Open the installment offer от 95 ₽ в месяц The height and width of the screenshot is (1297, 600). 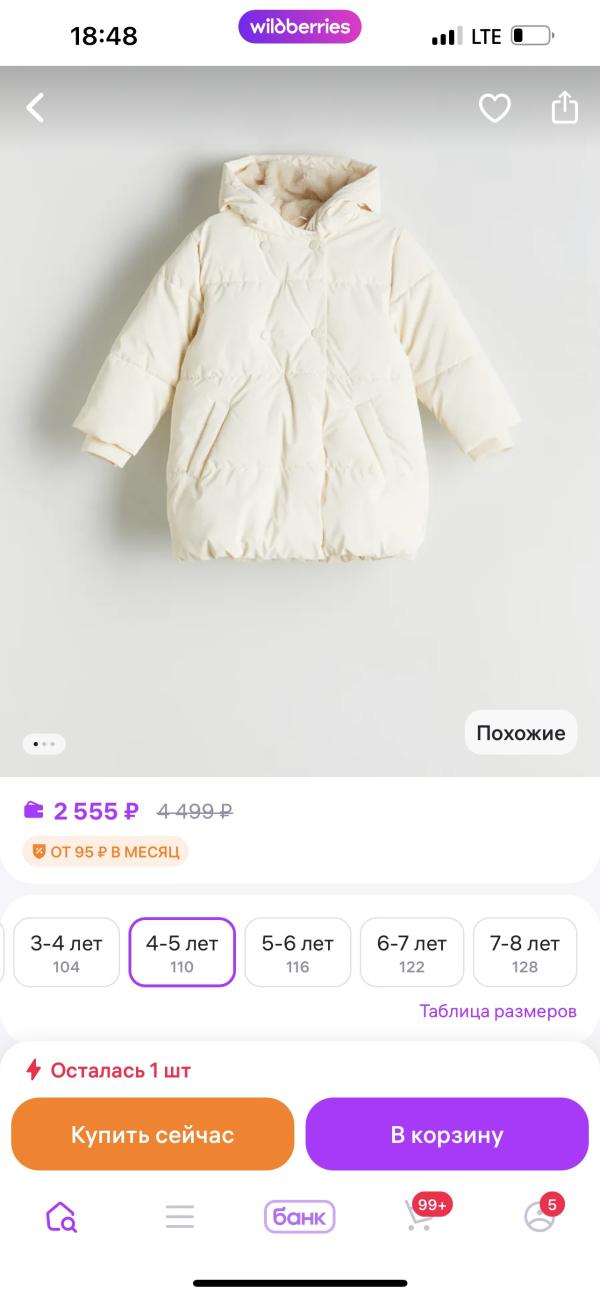click(x=106, y=851)
